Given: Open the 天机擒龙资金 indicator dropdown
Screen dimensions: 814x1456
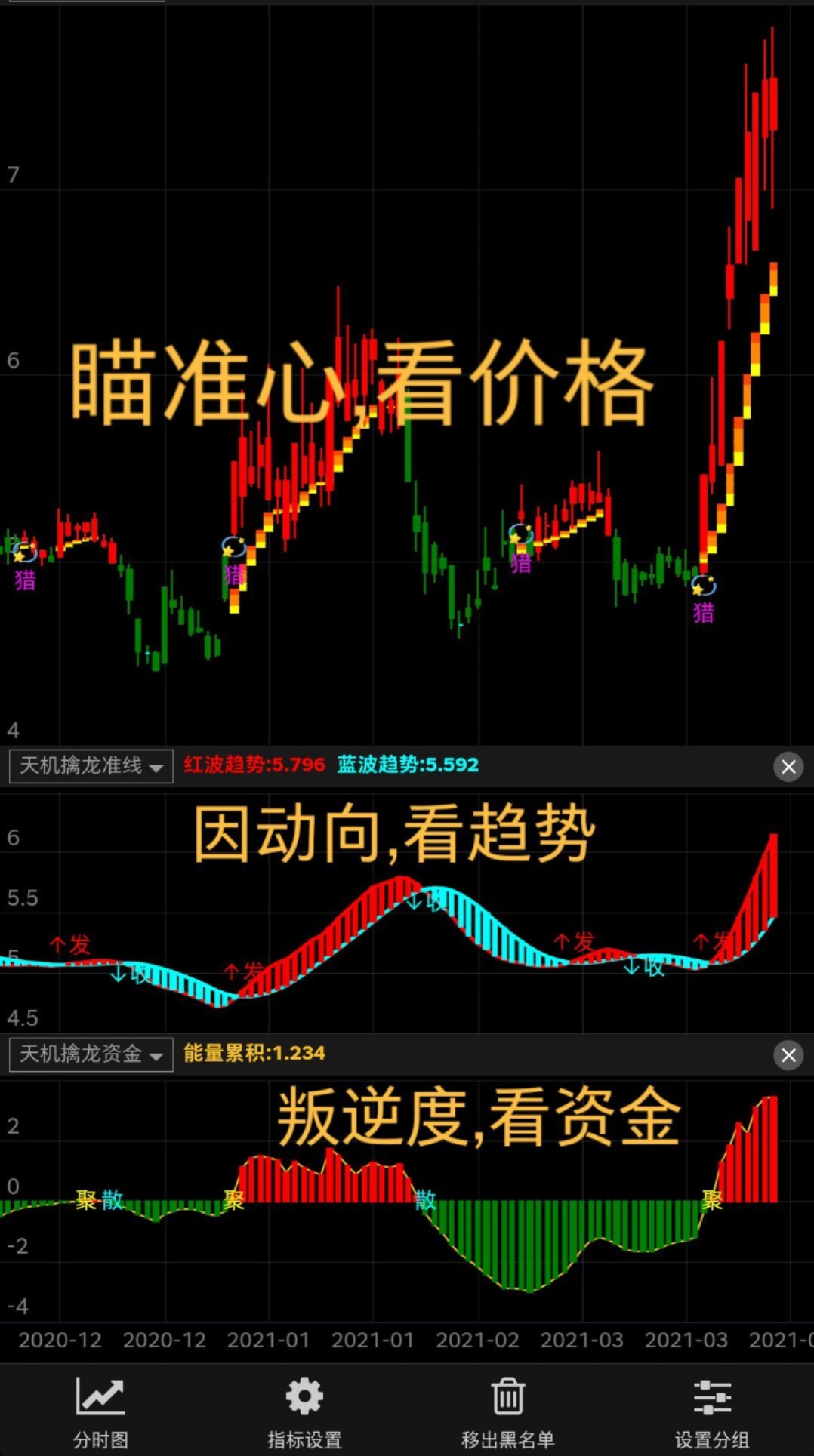Looking at the screenshot, I should click(x=91, y=1054).
